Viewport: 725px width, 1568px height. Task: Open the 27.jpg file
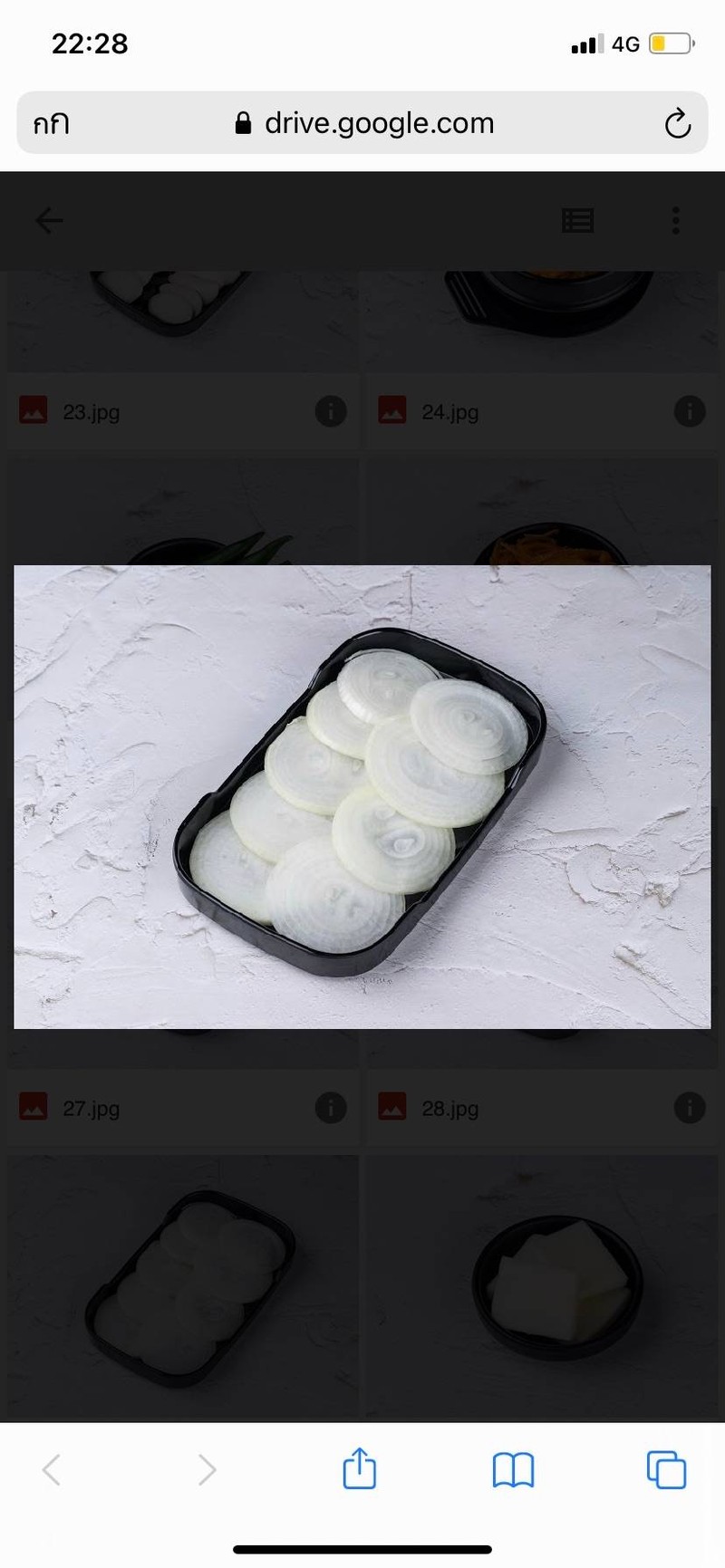coord(91,1109)
